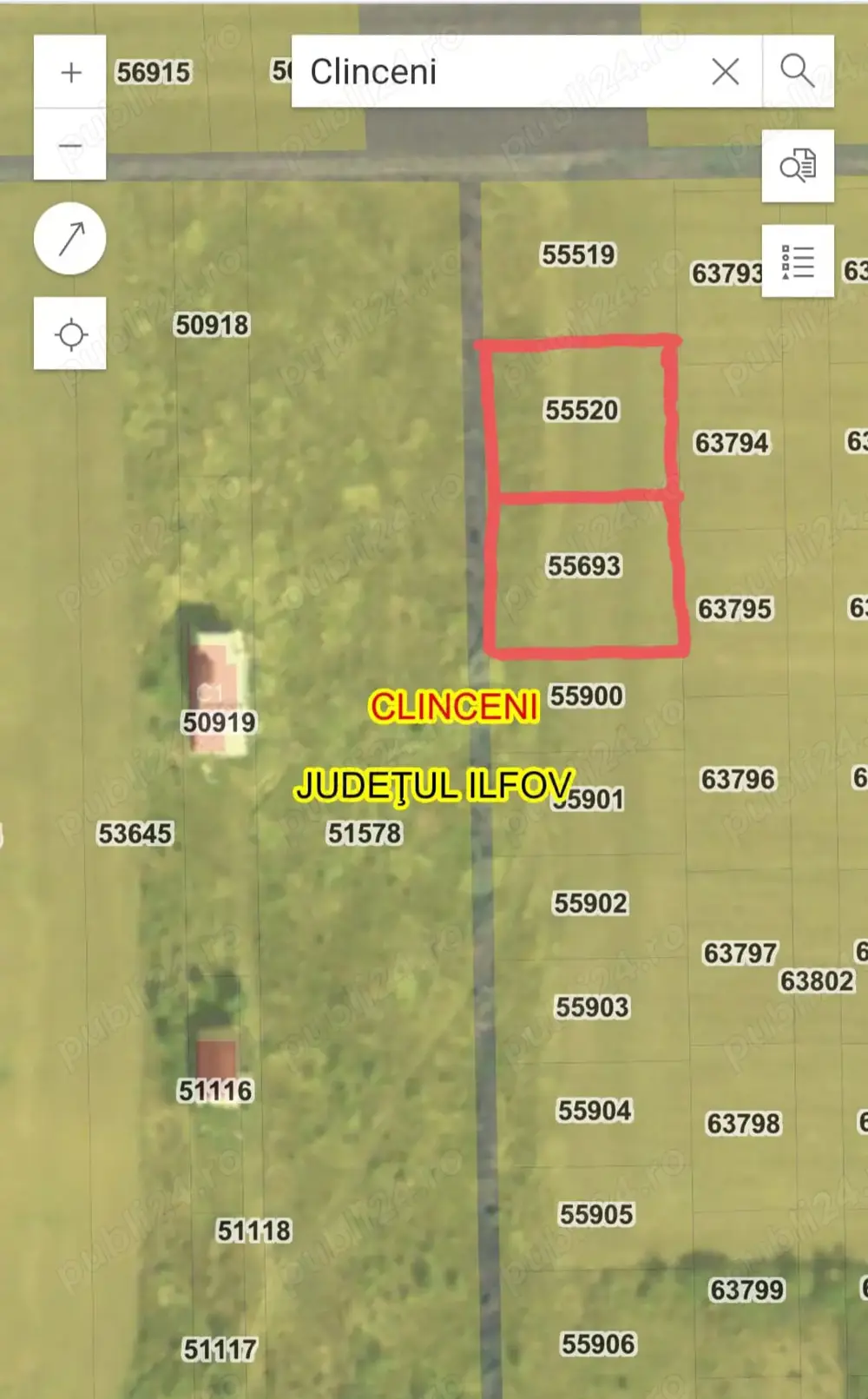Open the measure tool with the arrow icon
The image size is (868, 1399).
pos(70,239)
